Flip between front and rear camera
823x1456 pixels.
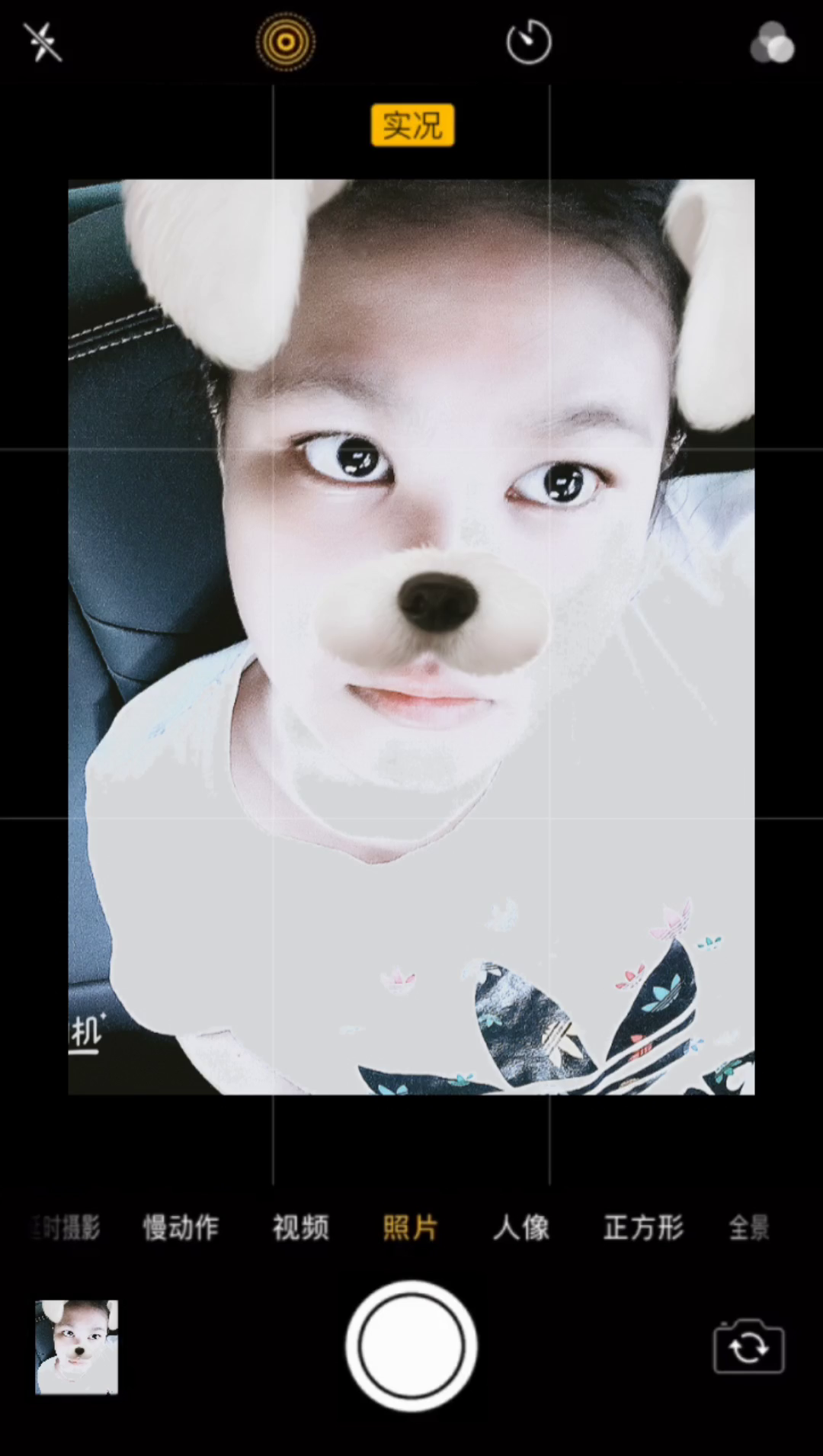(748, 1347)
